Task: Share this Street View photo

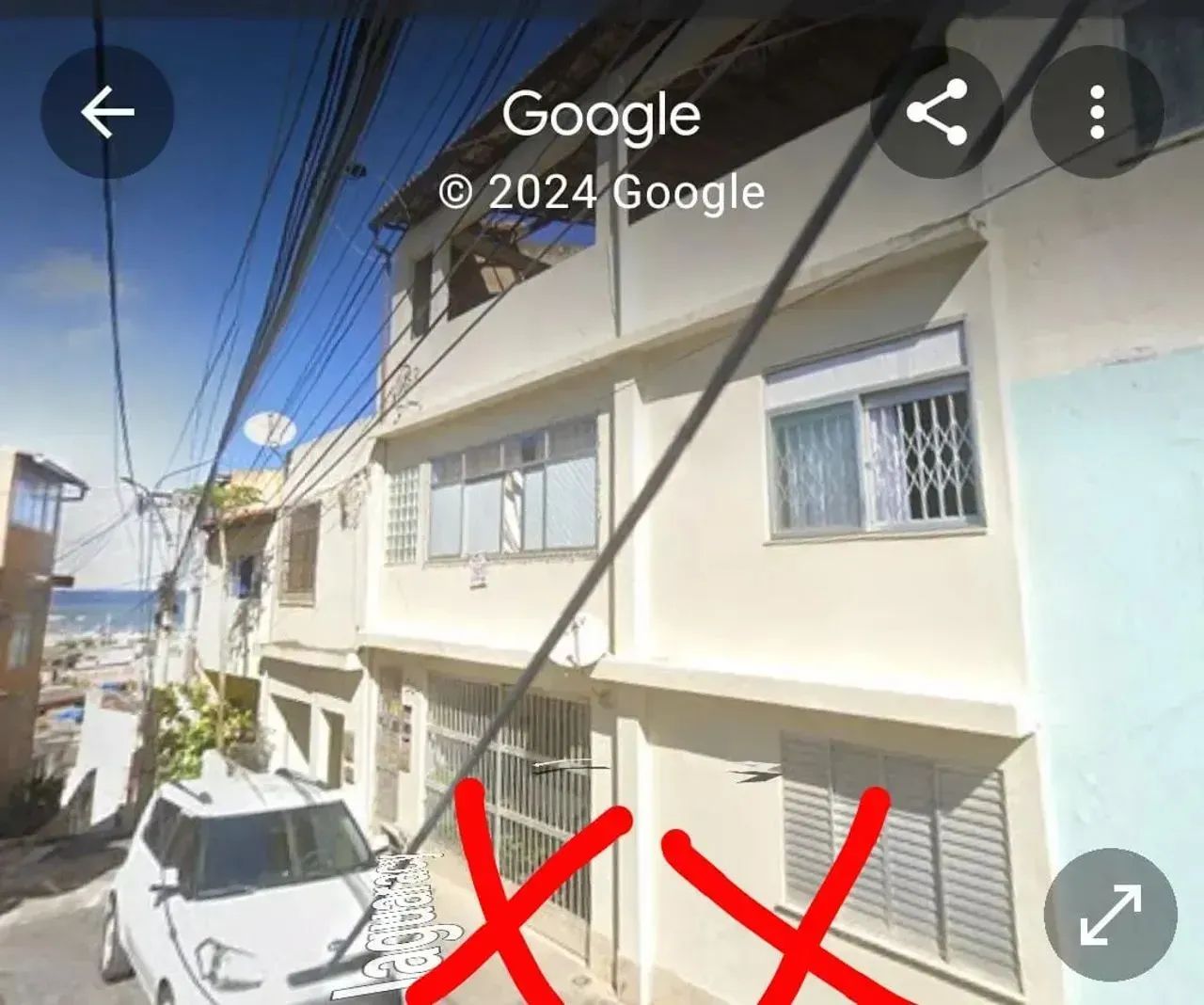Action: [937, 113]
